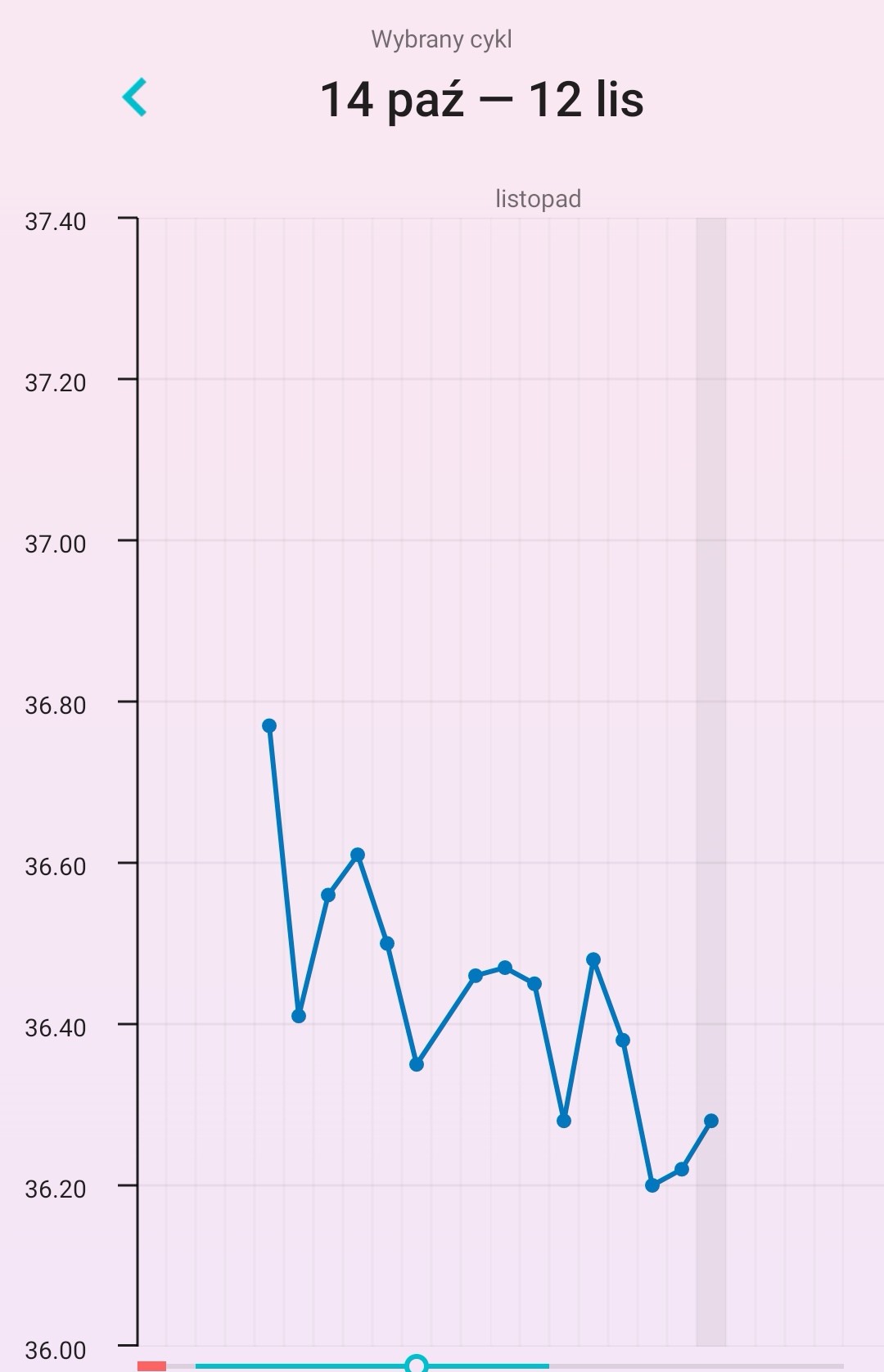Go back using the teal arrow
This screenshot has width=884, height=1372.
135,97
